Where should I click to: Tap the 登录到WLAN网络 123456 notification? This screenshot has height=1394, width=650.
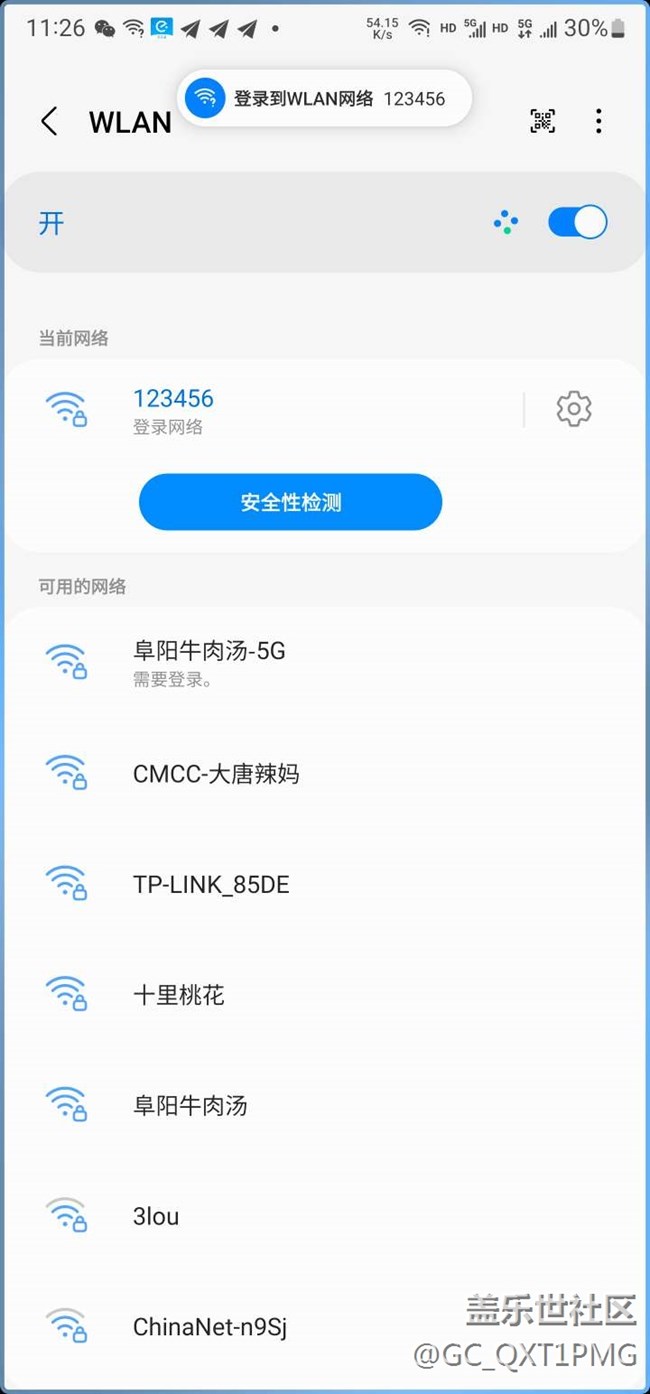click(x=324, y=98)
